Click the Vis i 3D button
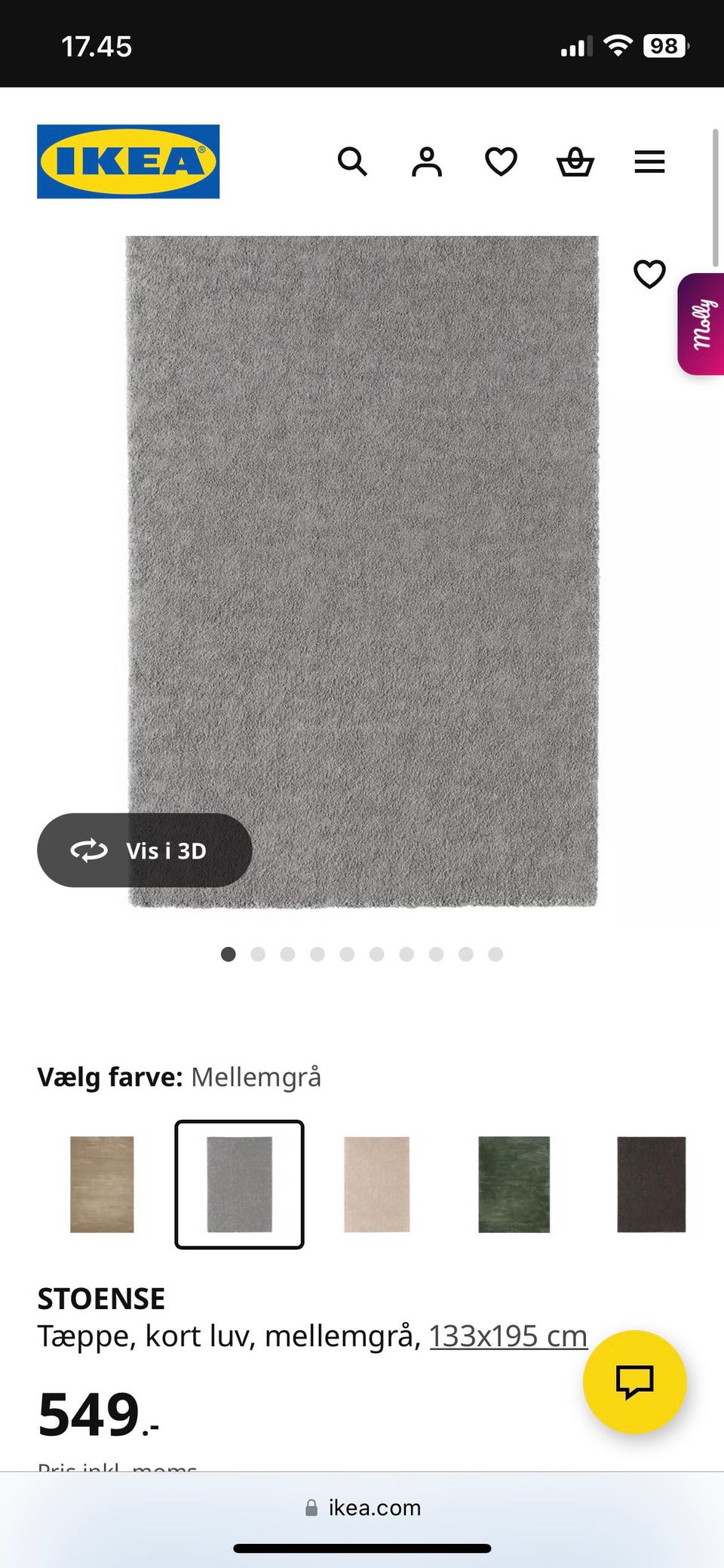This screenshot has height=1568, width=724. [x=146, y=850]
